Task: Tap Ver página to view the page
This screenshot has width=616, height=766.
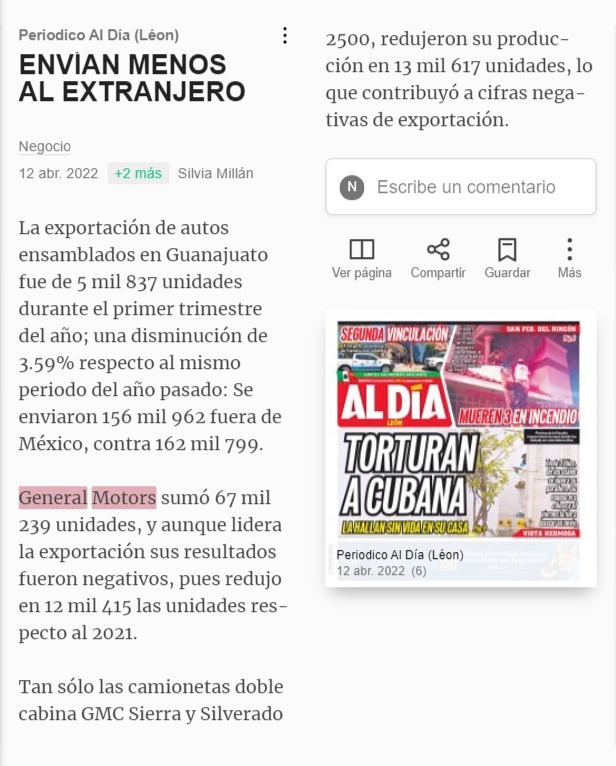Action: [361, 259]
